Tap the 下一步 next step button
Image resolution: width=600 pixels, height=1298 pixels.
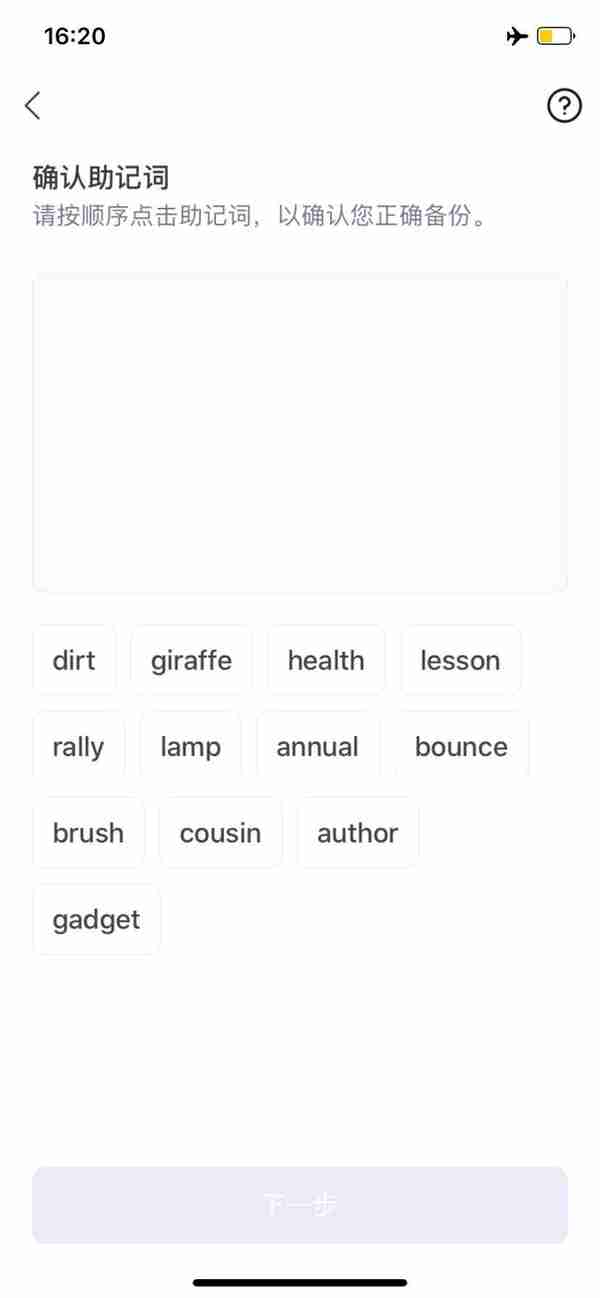point(300,1205)
